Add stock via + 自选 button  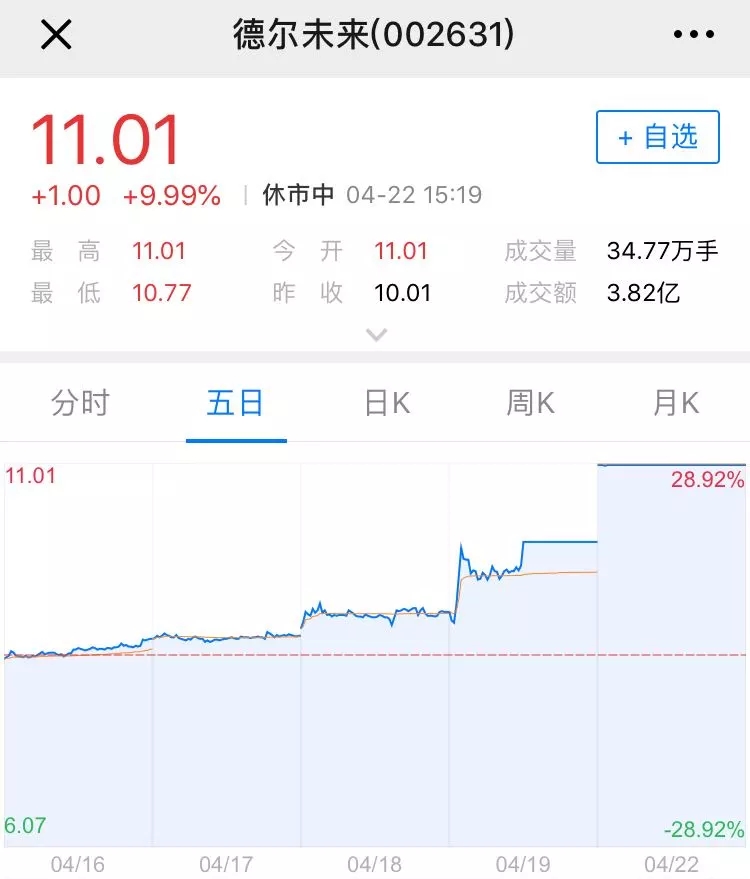pyautogui.click(x=657, y=137)
